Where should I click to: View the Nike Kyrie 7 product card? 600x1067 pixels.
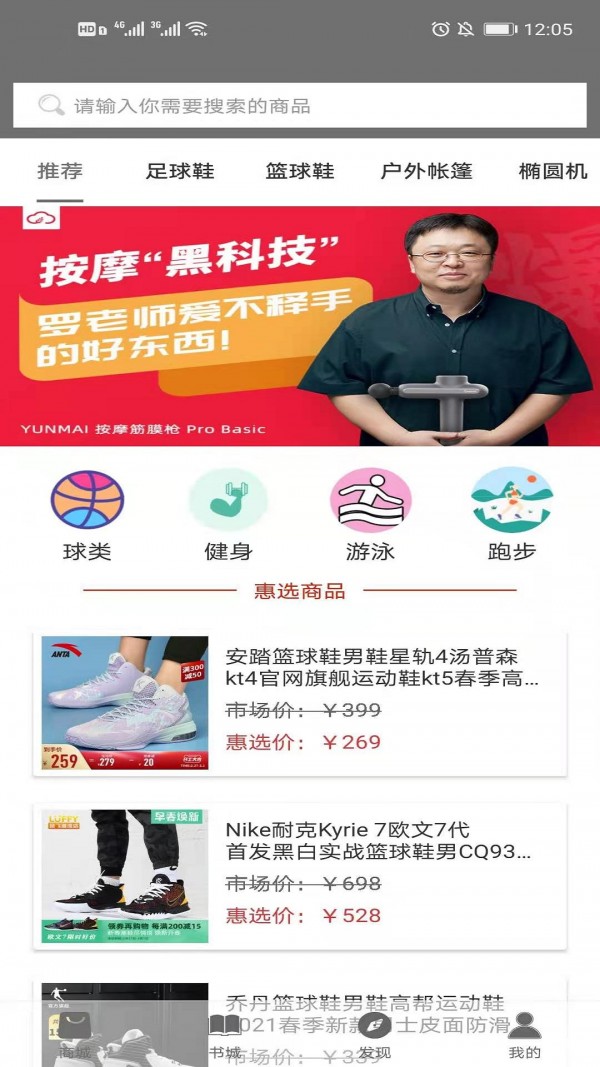[x=300, y=876]
